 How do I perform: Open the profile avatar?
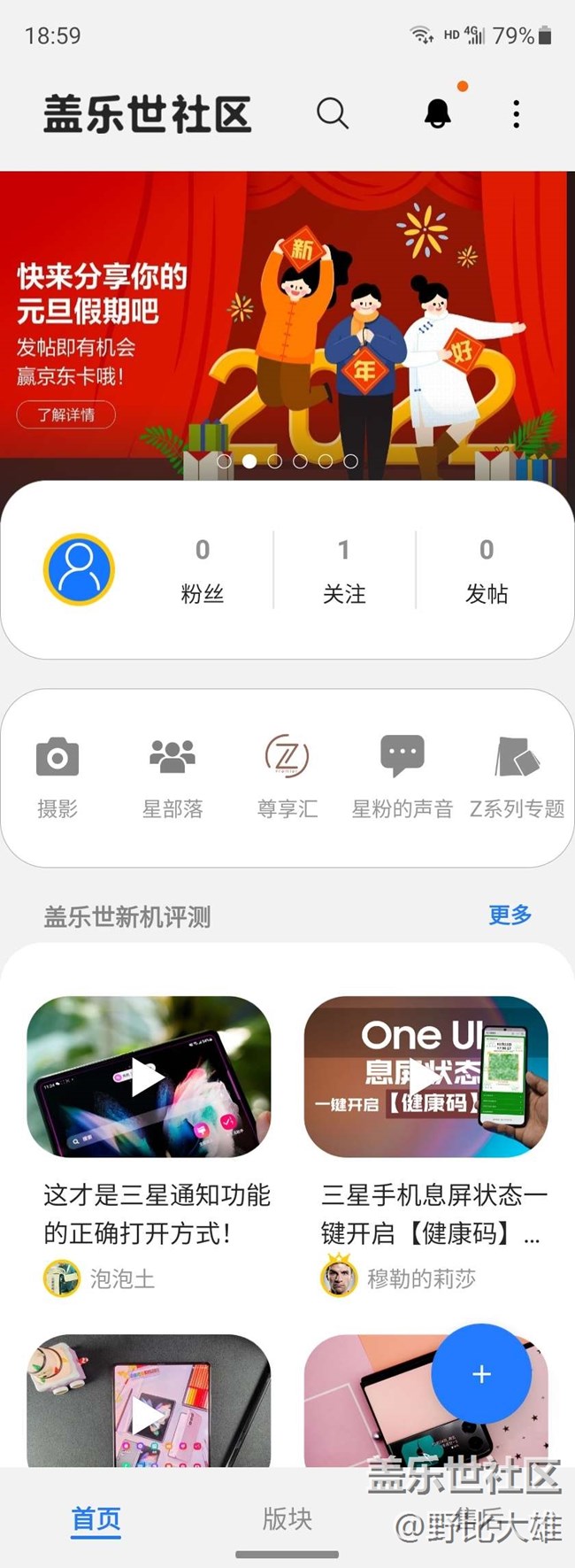coord(79,569)
